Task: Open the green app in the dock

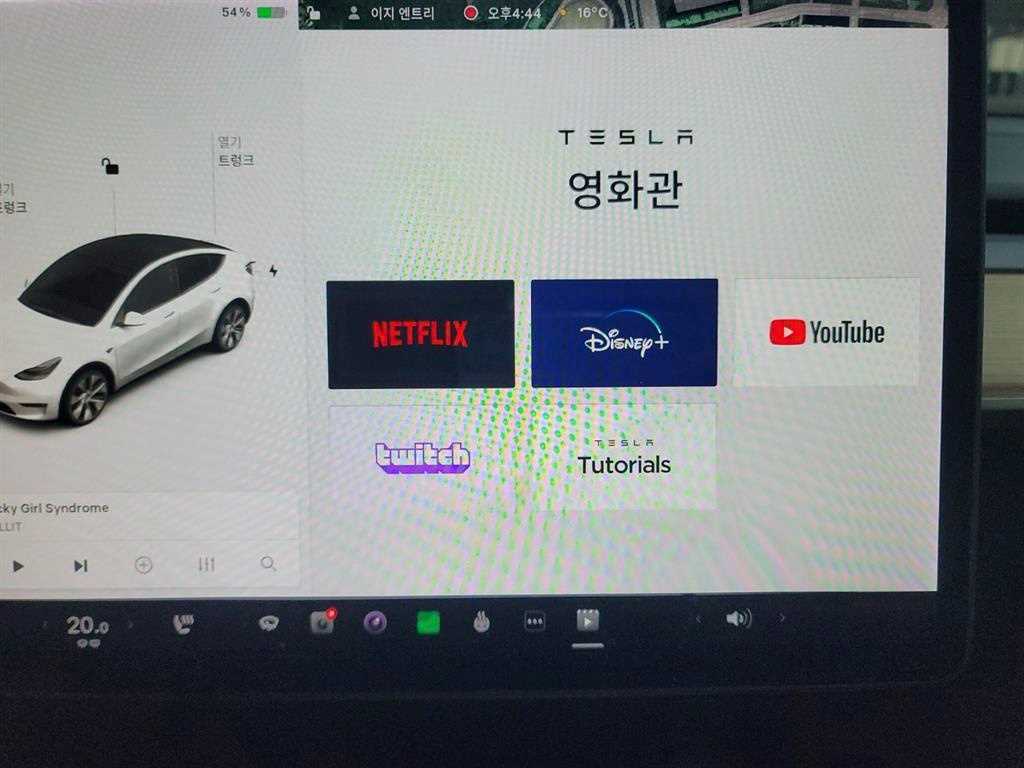Action: coord(429,623)
